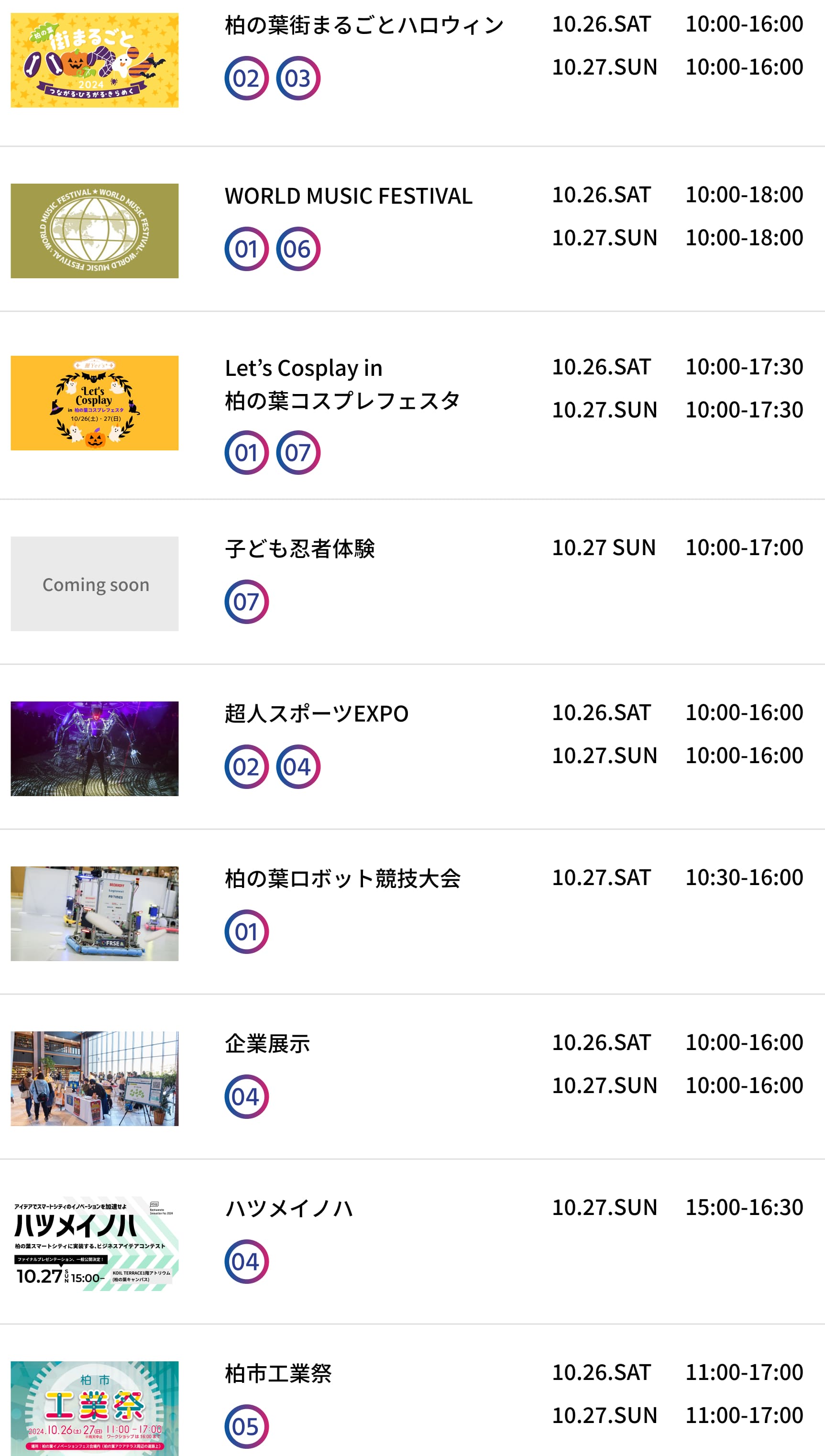Select venue 06 under WORLD MUSIC FESTIVAL
This screenshot has height=1456, width=825.
coord(298,249)
